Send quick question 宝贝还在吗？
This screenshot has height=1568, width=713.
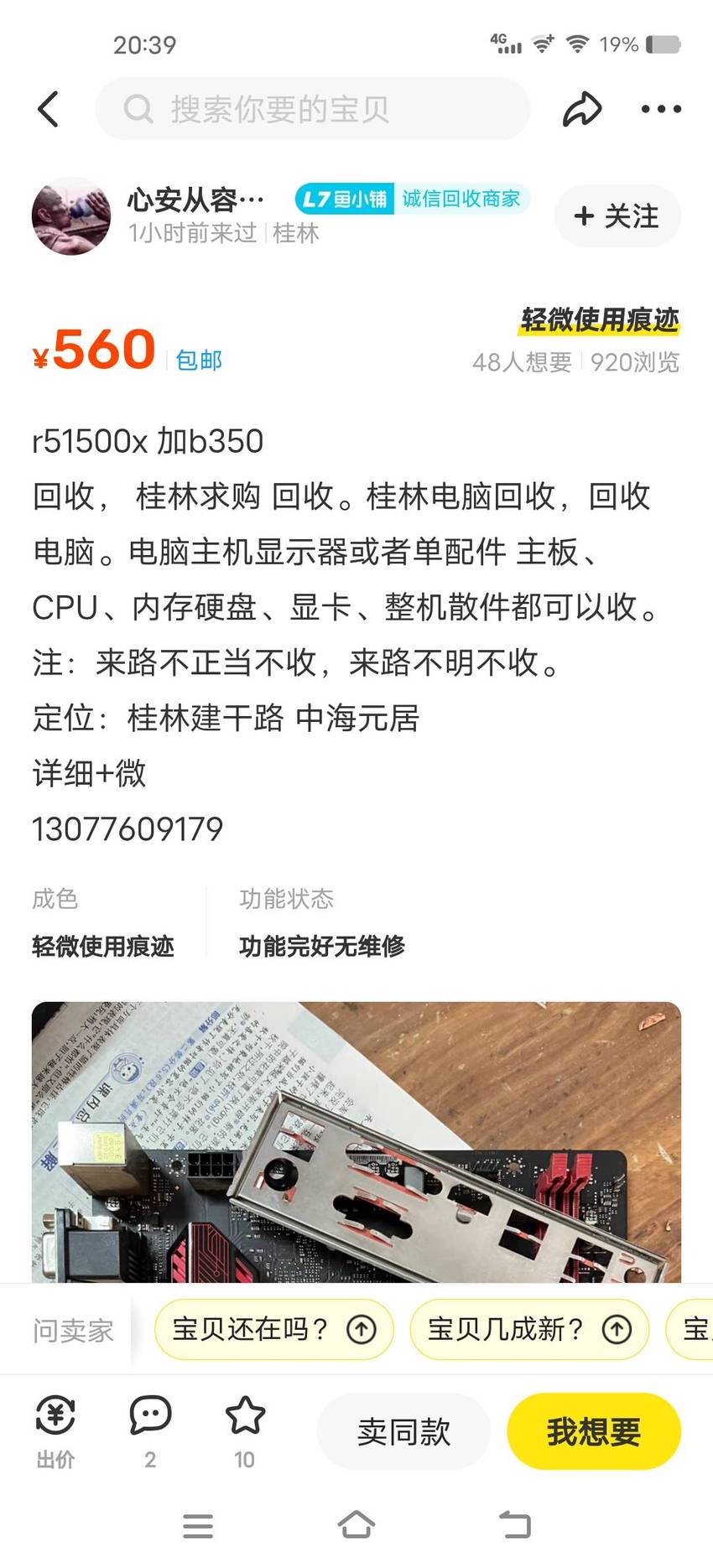273,1329
